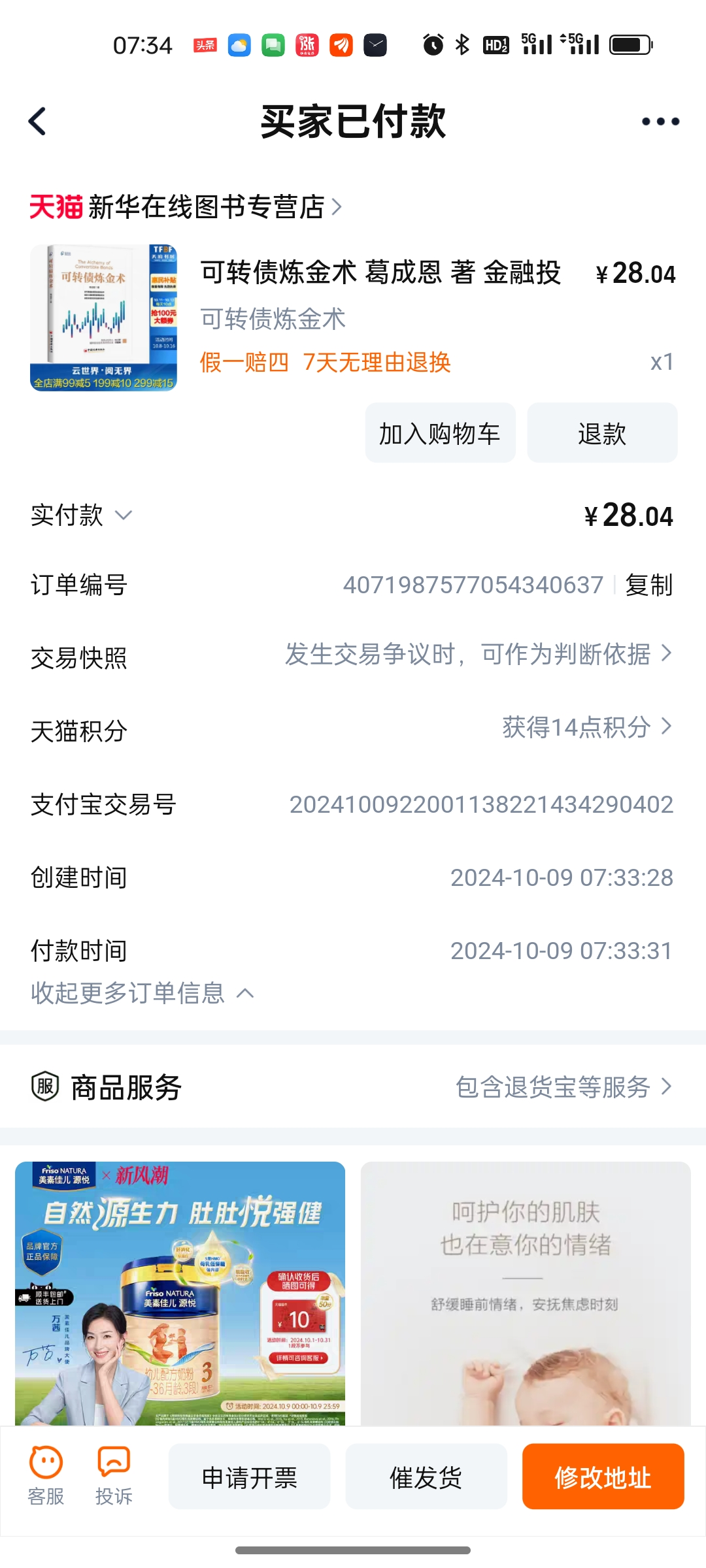Tap 加入购物车 to add the book
The width and height of the screenshot is (706, 1568).
(x=440, y=433)
